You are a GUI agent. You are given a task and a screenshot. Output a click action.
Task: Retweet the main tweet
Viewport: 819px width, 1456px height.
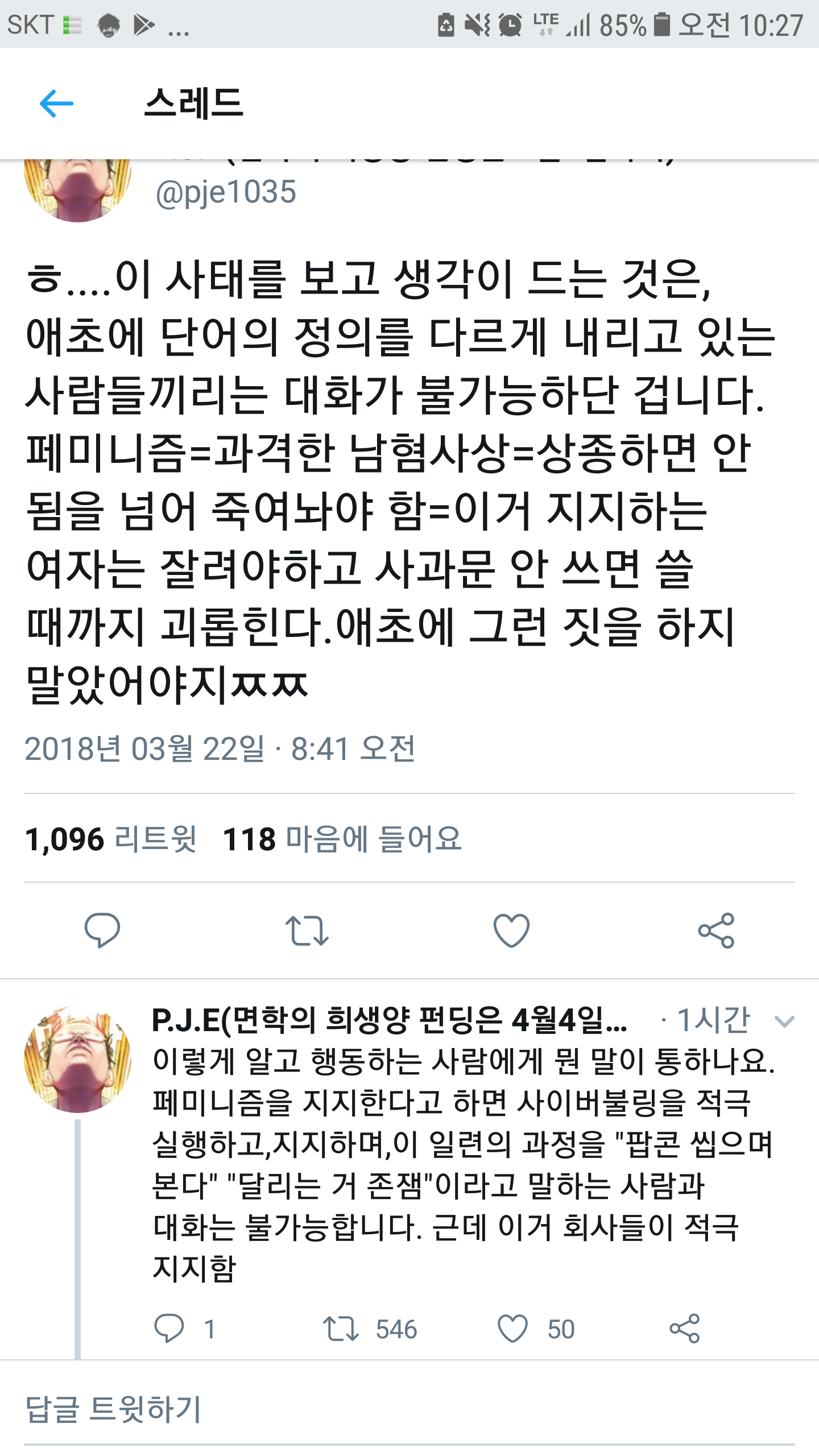[x=307, y=930]
